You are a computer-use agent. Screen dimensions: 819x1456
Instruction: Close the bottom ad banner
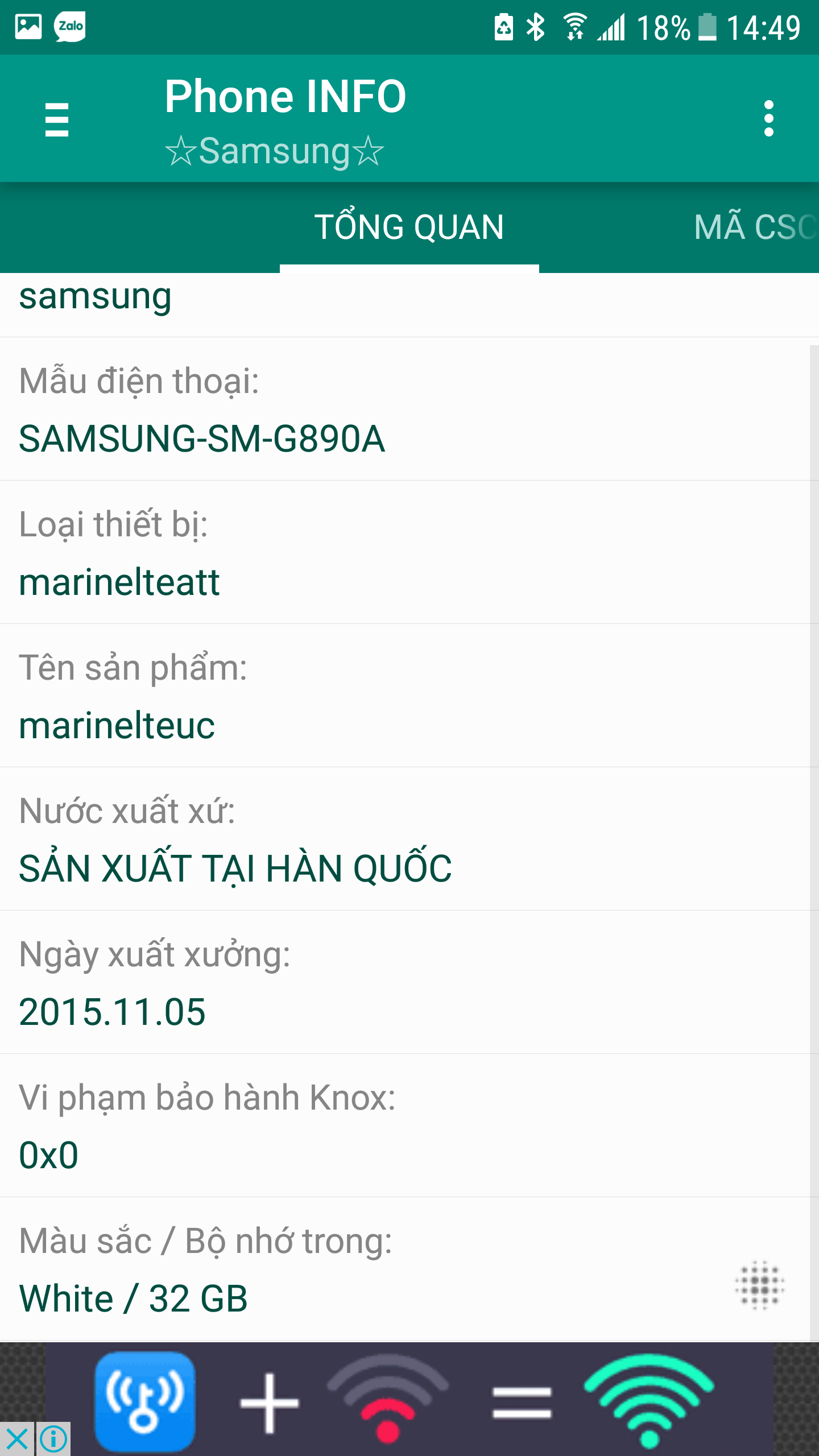click(x=17, y=1439)
